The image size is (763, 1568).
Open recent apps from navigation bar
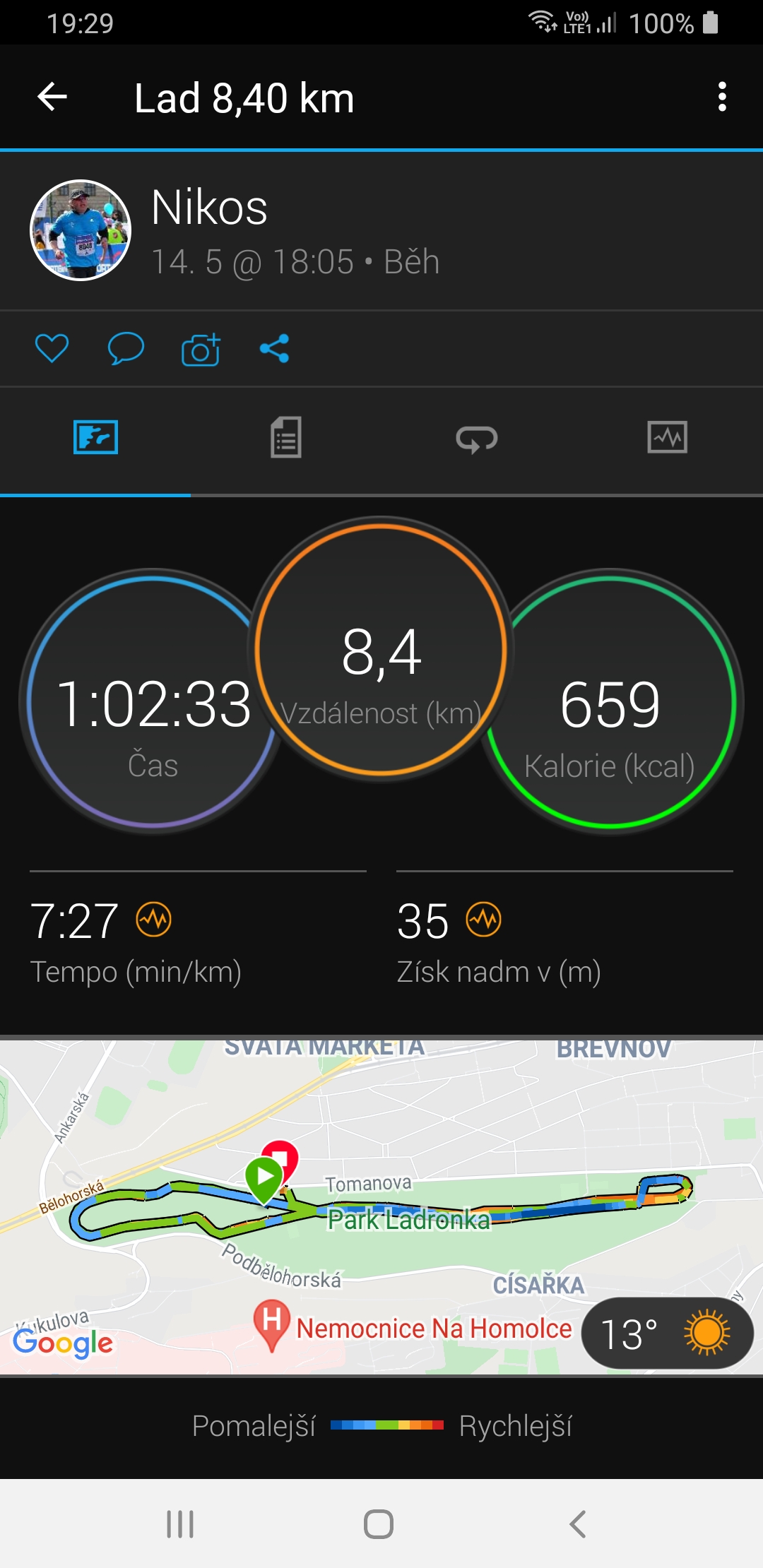180,1524
